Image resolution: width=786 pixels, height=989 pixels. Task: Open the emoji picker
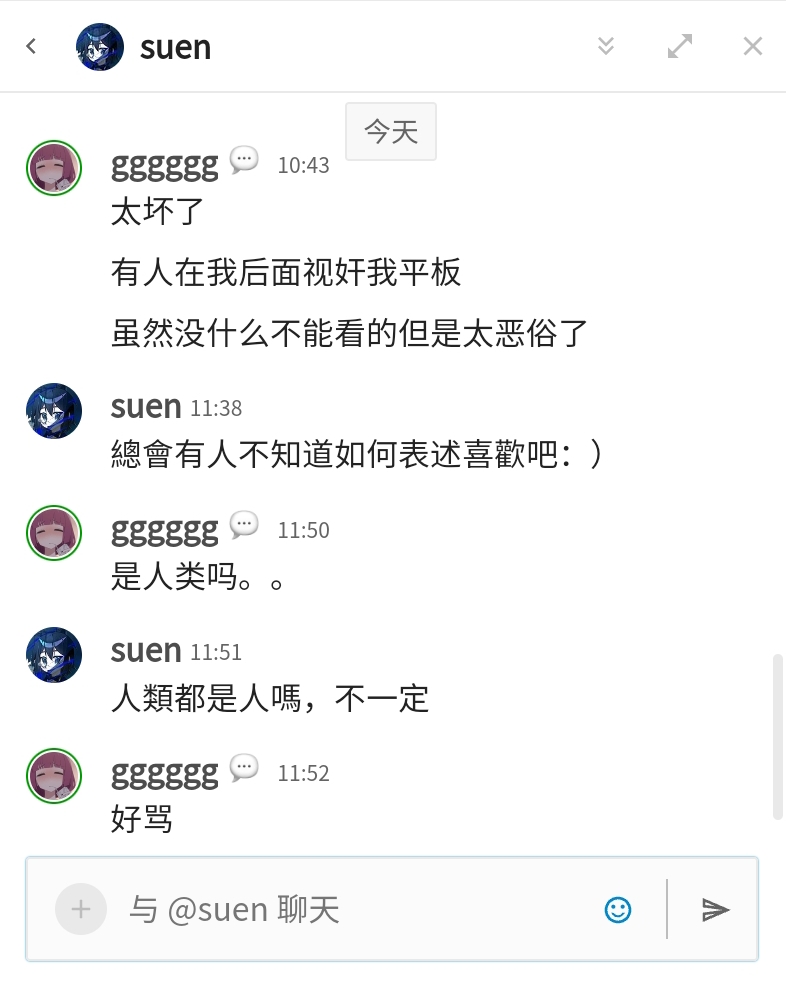click(x=618, y=909)
